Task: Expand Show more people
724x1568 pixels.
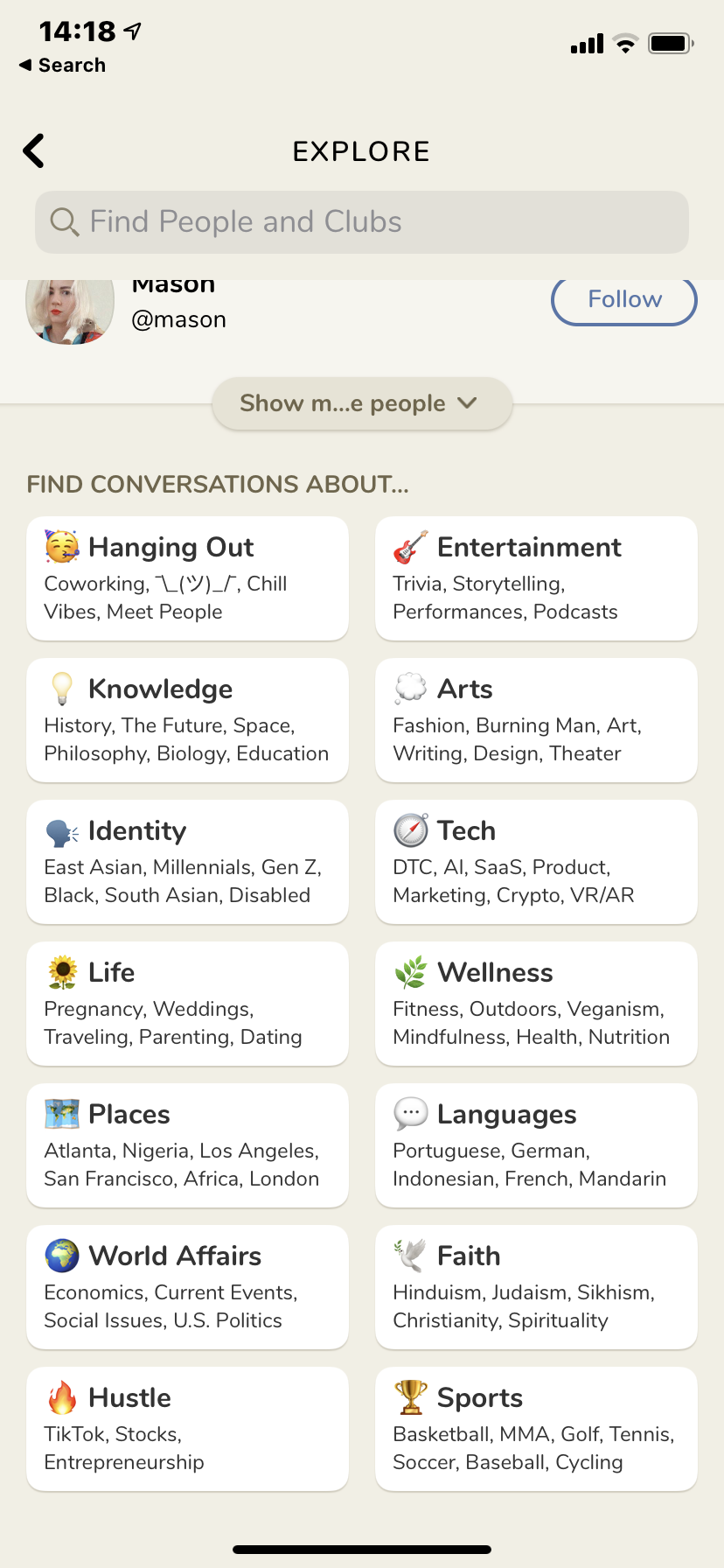Action: [362, 403]
